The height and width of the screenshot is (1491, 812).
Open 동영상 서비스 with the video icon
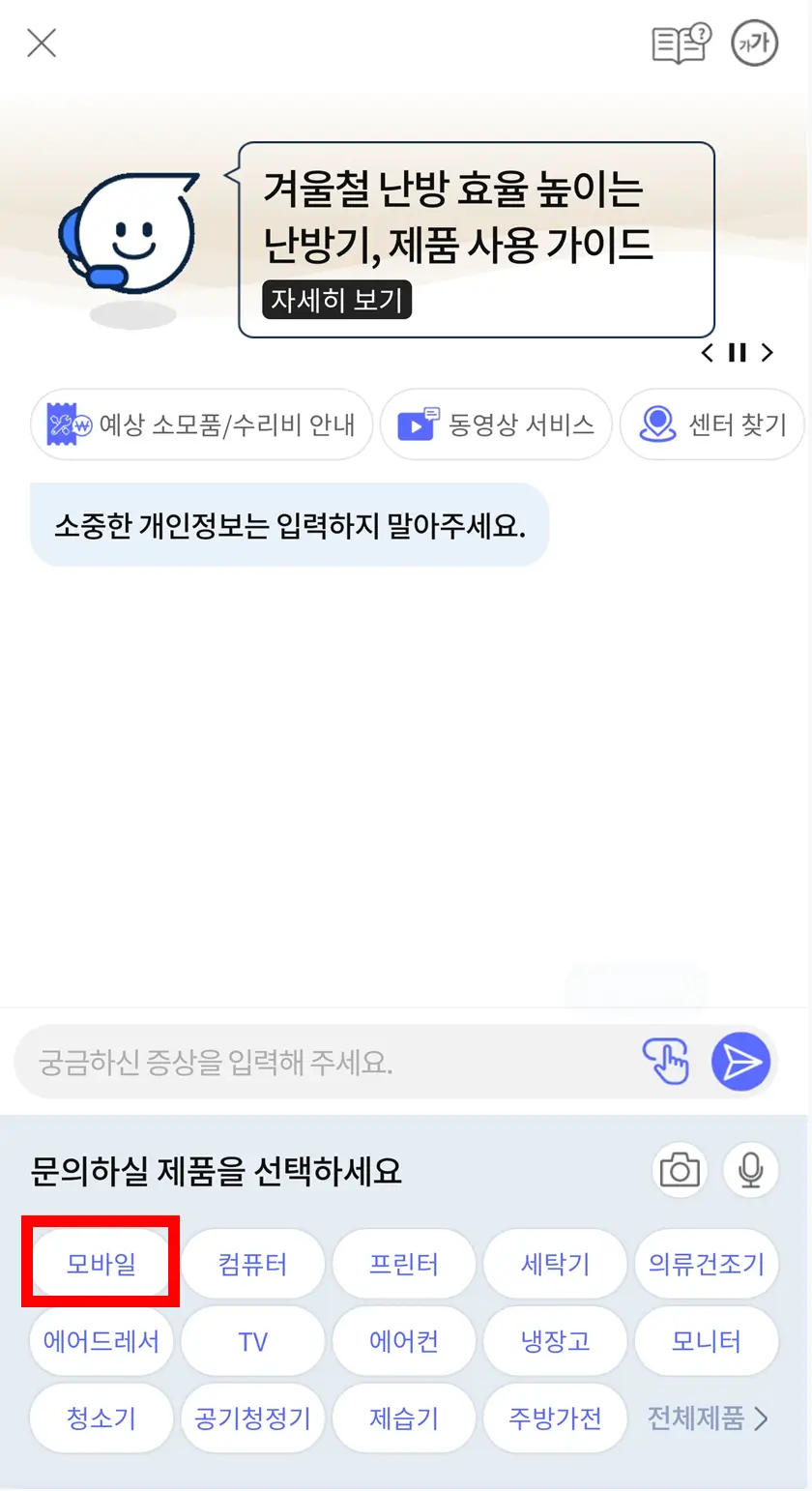(496, 424)
